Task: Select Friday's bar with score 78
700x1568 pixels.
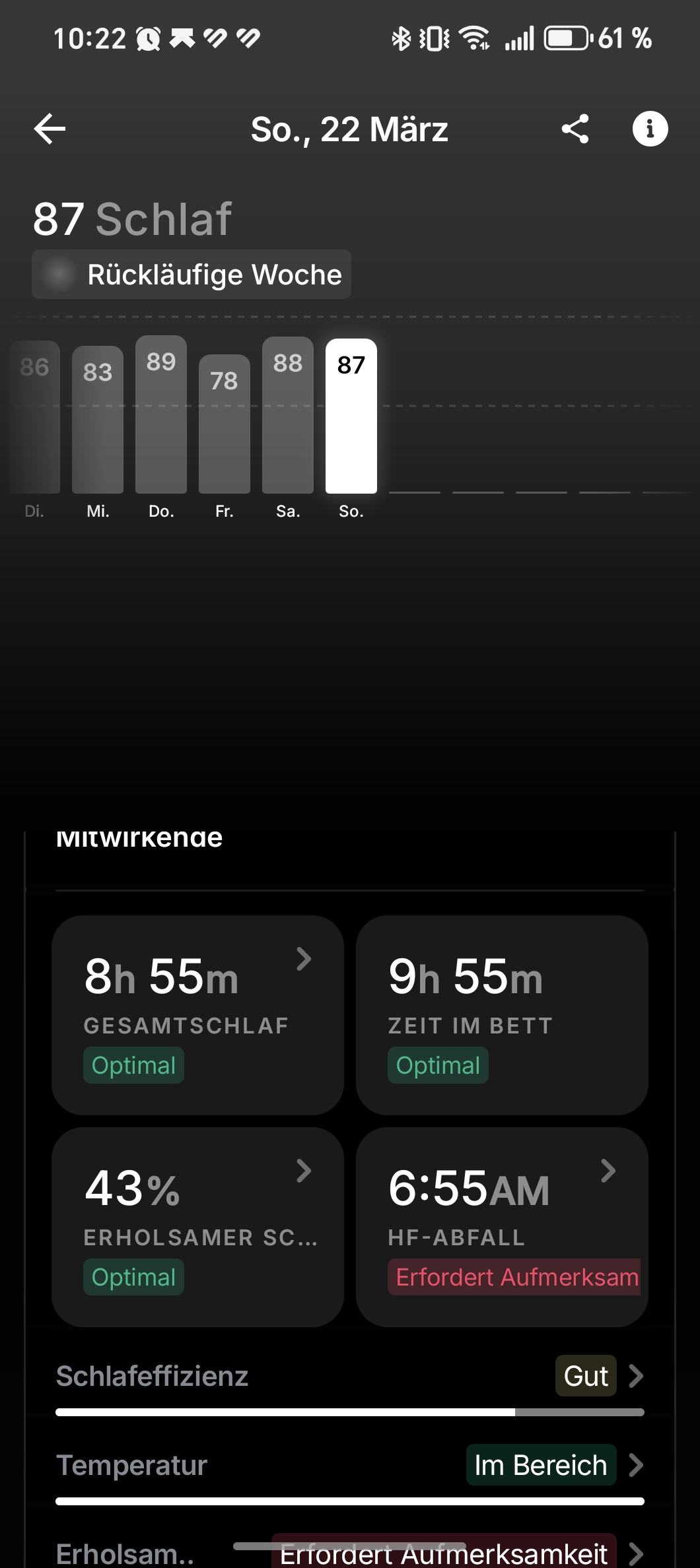Action: point(225,424)
